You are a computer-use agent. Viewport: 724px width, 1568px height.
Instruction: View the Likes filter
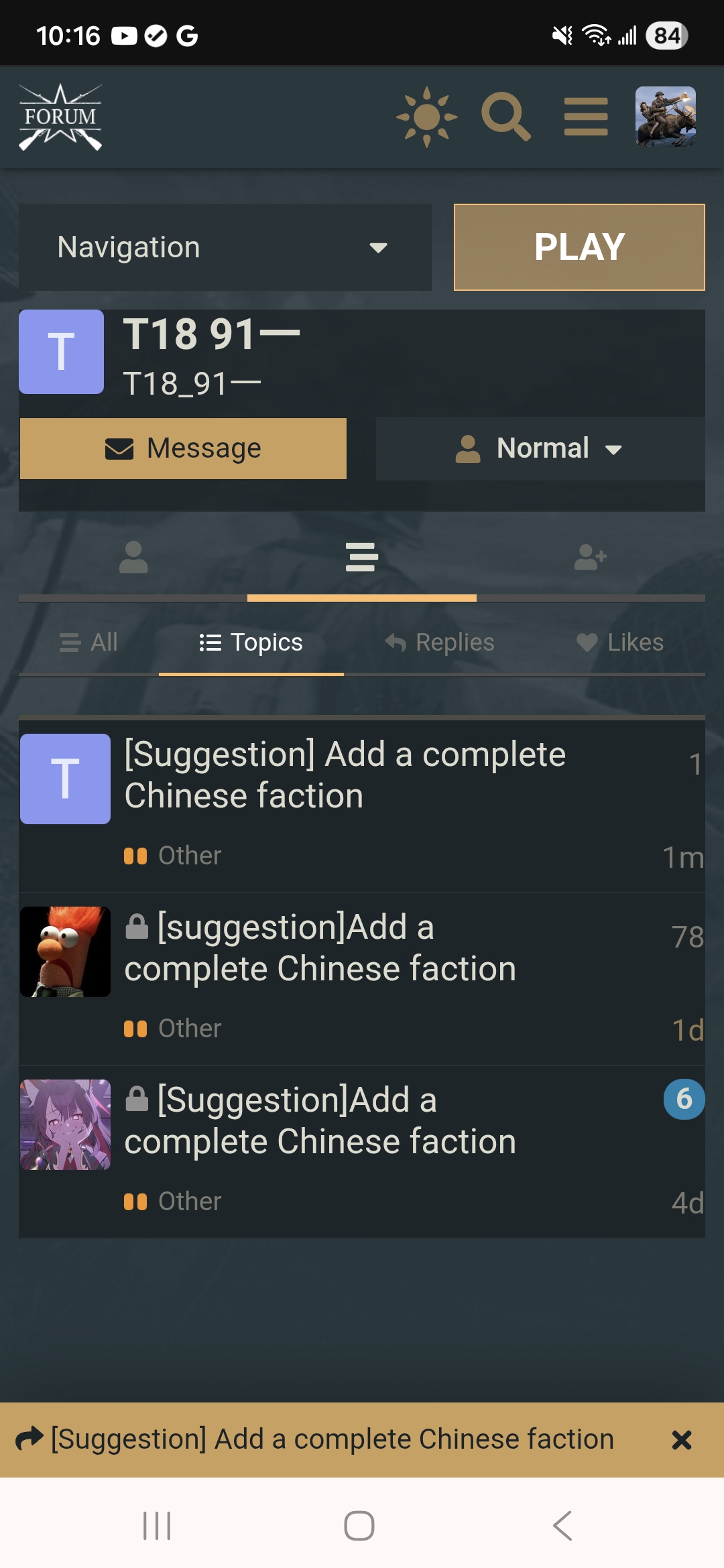[620, 642]
